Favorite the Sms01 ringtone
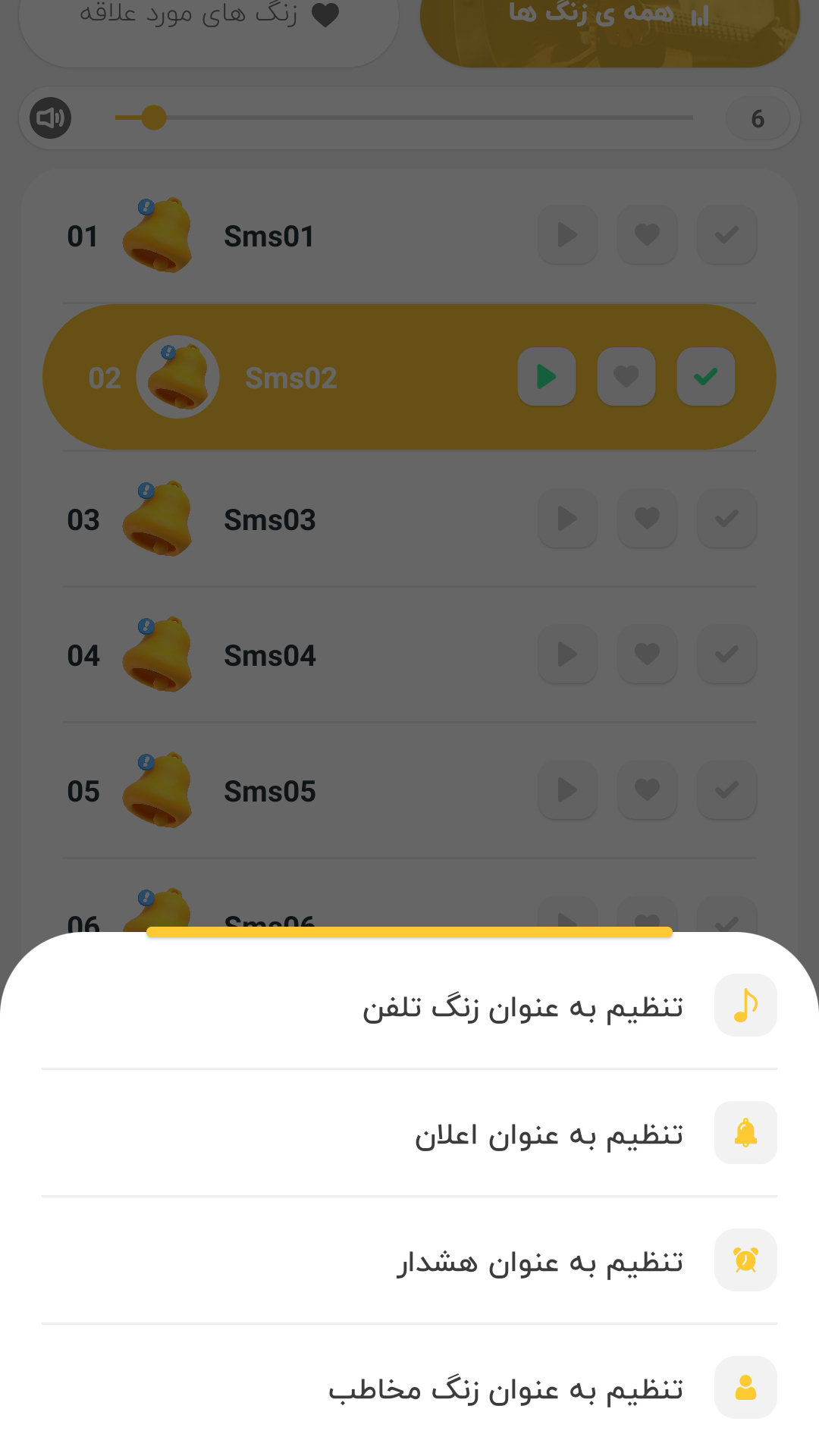 [x=647, y=235]
